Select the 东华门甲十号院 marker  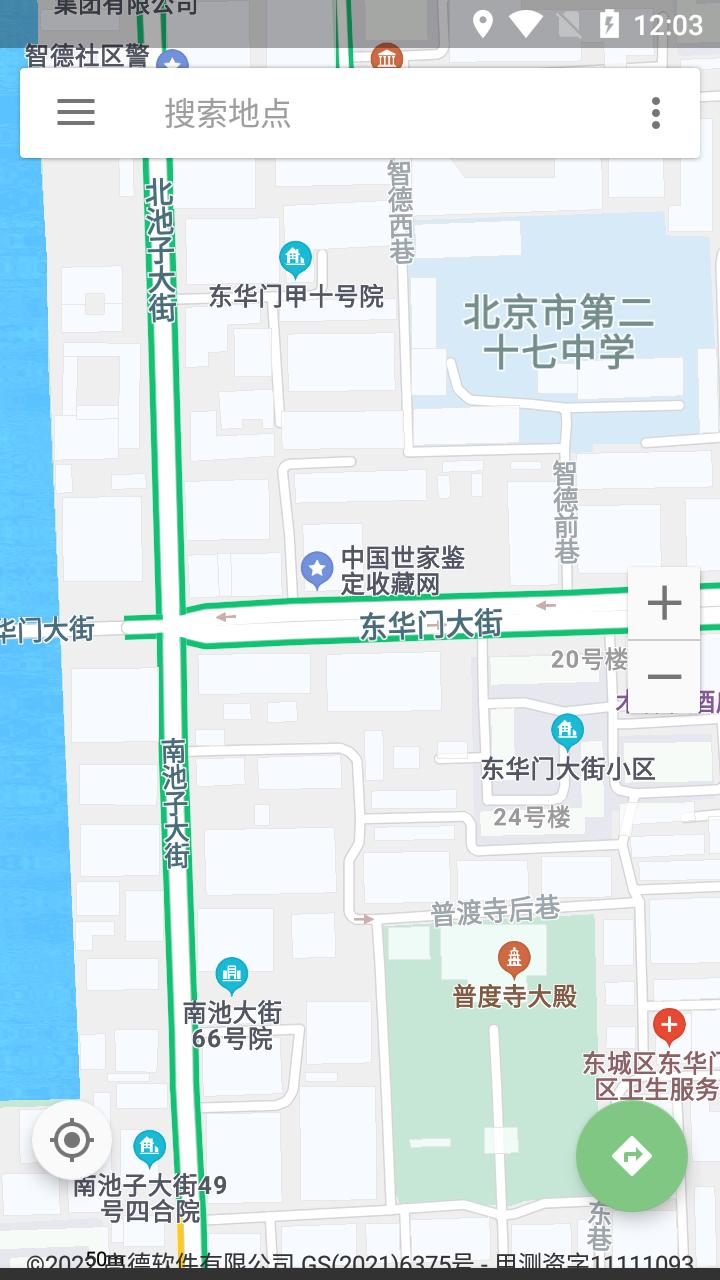pyautogui.click(x=295, y=259)
